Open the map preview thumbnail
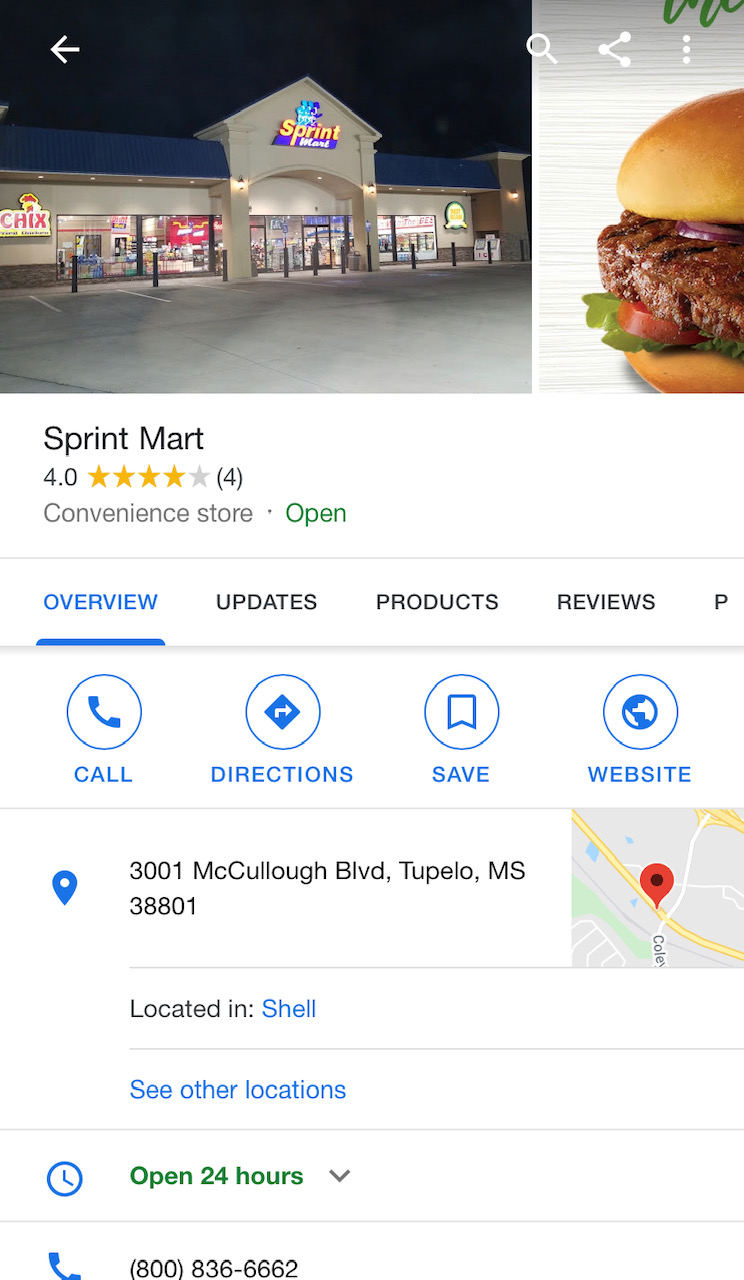 tap(657, 887)
